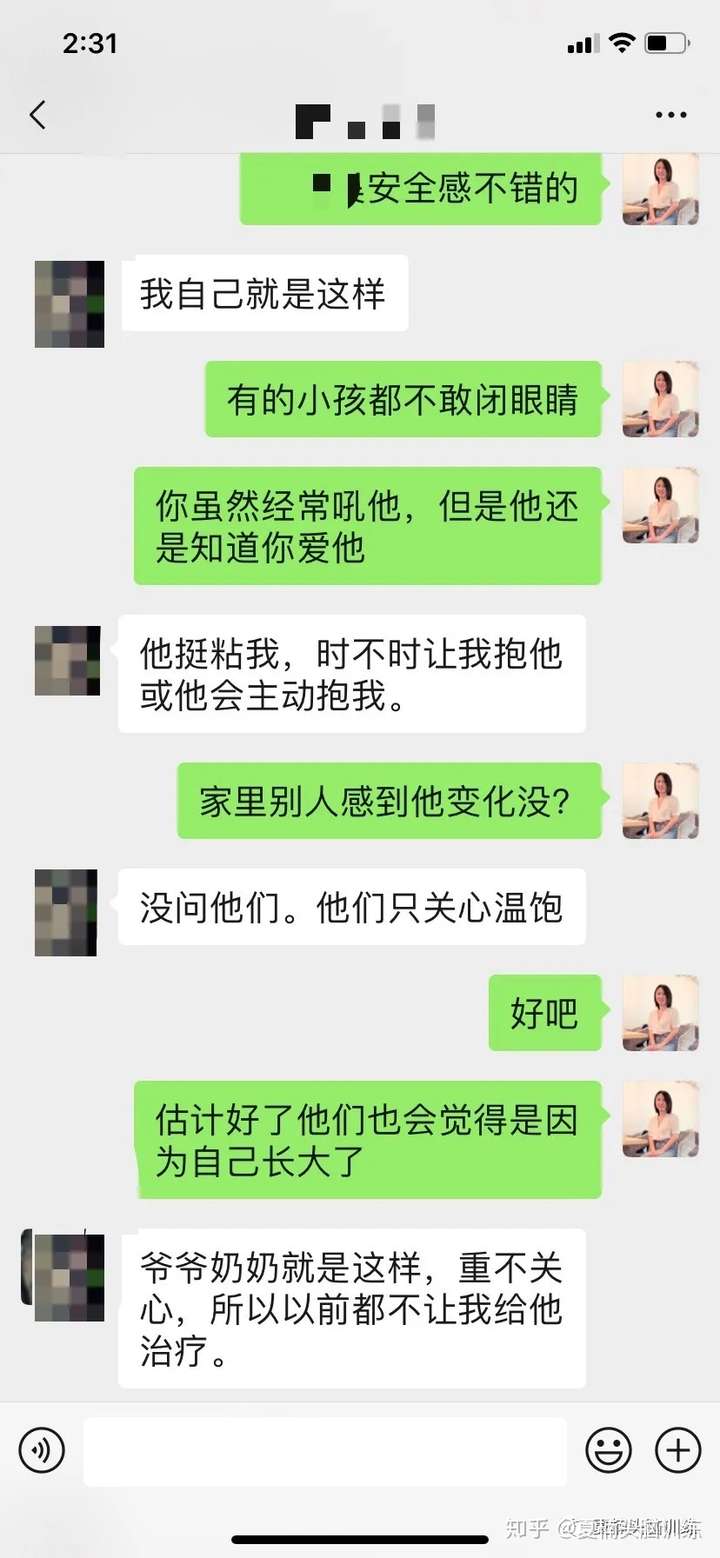
Task: Focus the message text field
Action: click(325, 1450)
